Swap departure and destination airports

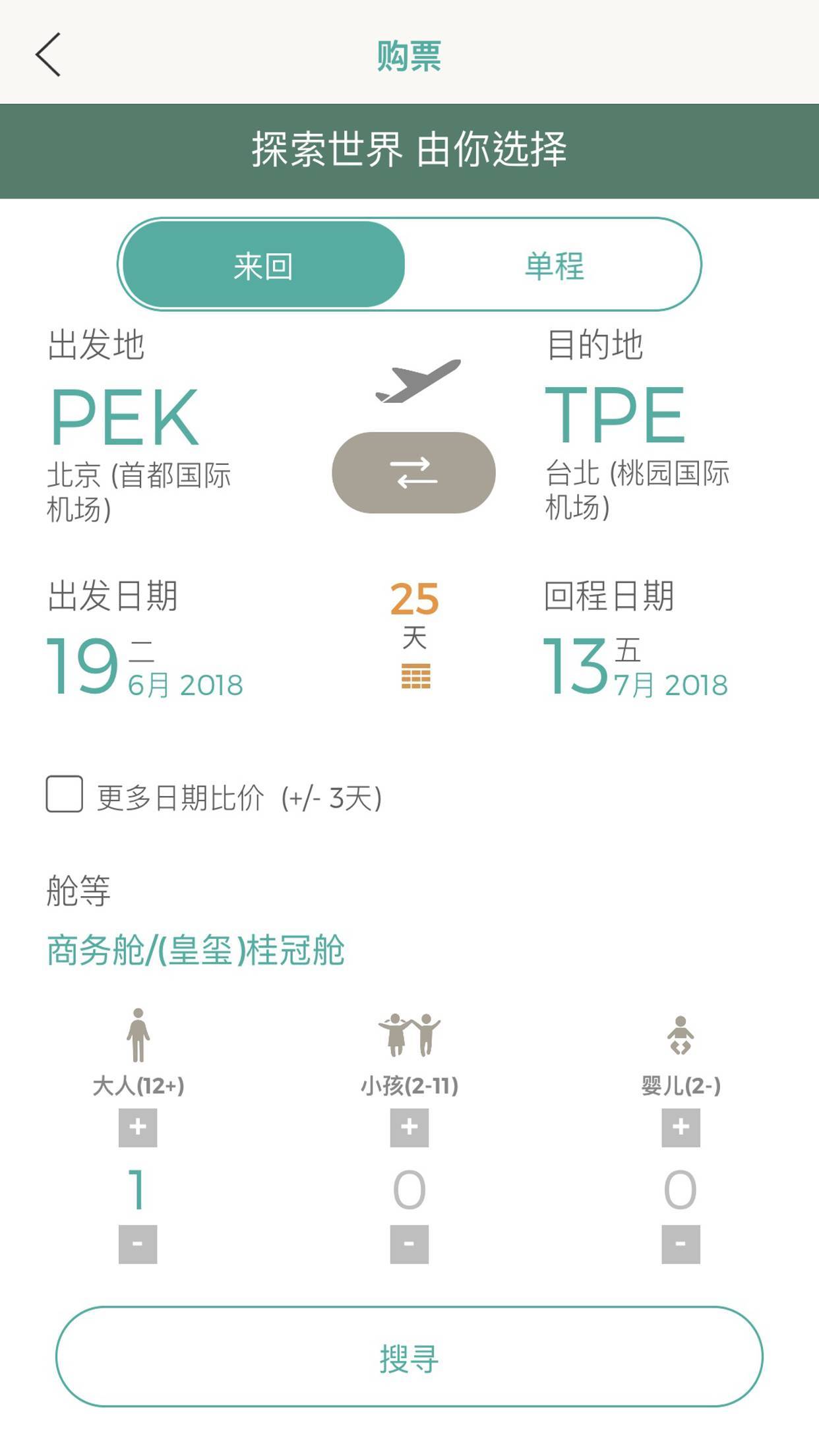pyautogui.click(x=413, y=473)
